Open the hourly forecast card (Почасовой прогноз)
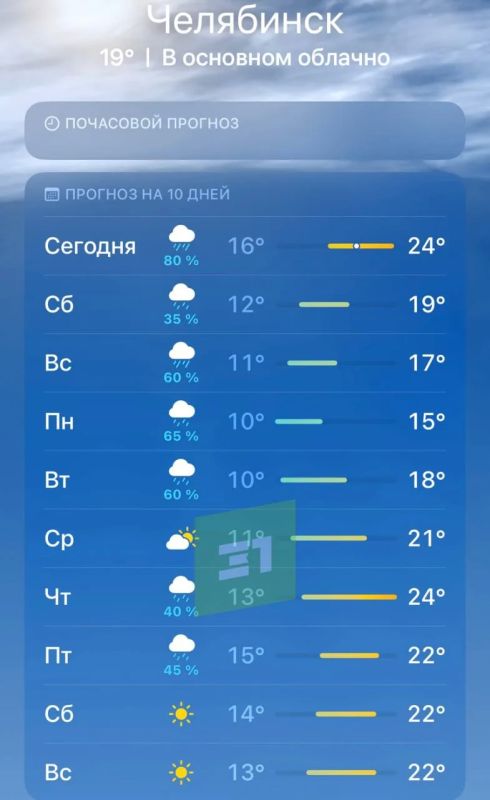Viewport: 490px width, 800px height. click(245, 131)
